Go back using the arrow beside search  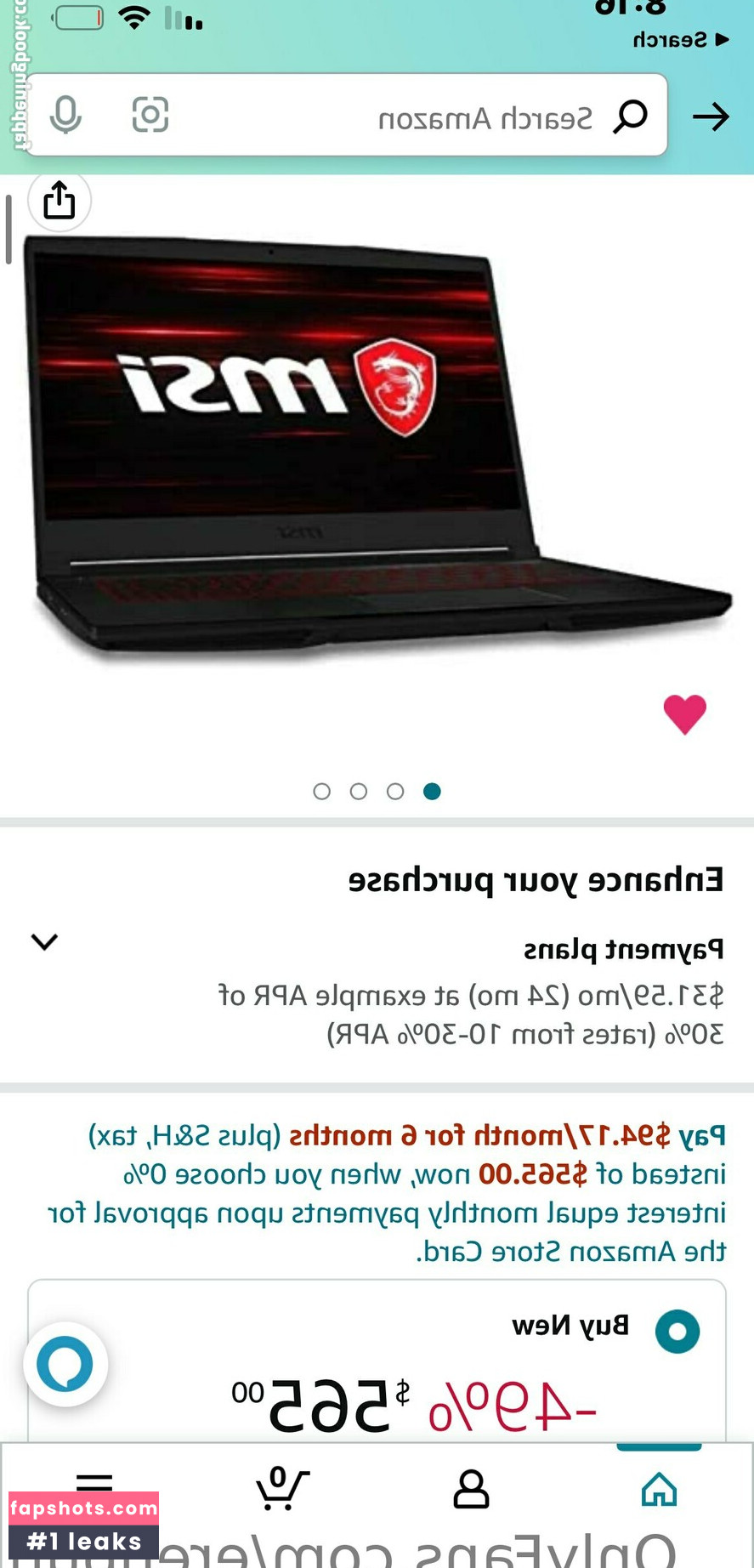[711, 116]
